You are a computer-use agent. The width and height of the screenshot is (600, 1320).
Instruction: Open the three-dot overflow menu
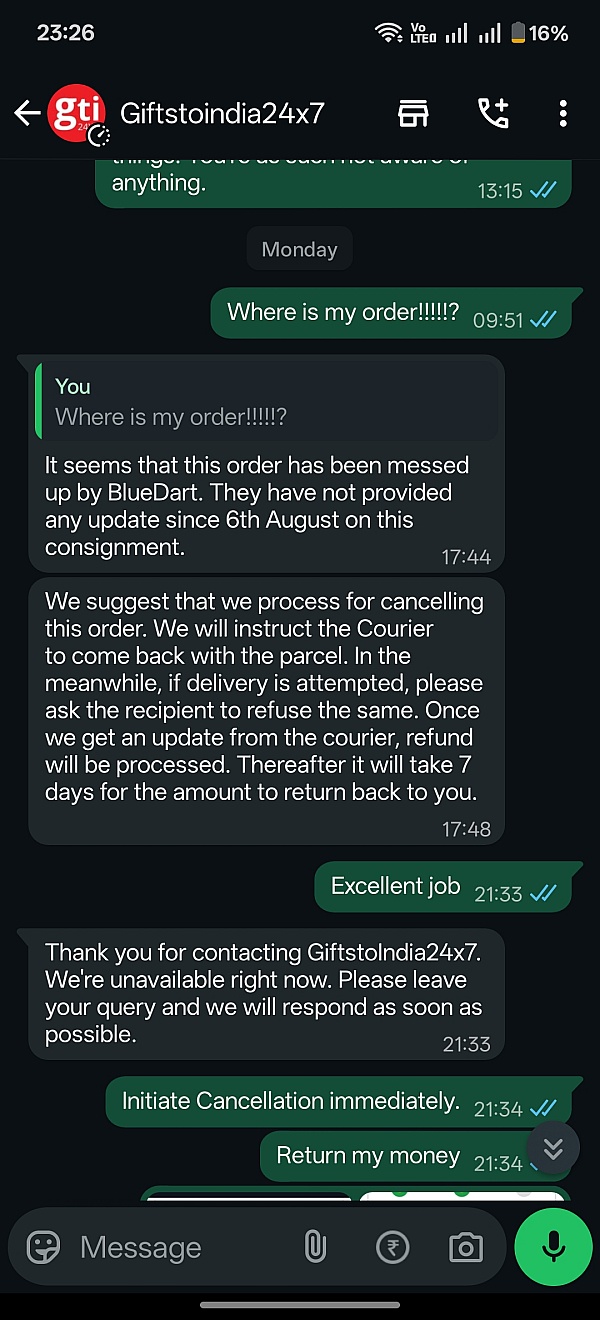pyautogui.click(x=563, y=113)
